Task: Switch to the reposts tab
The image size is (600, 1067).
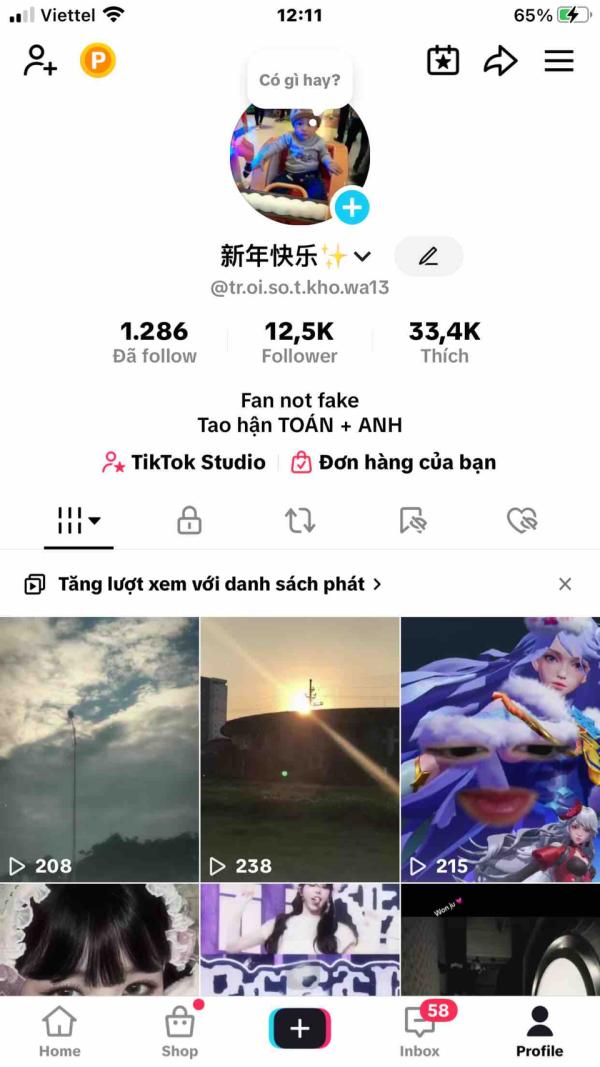Action: click(x=300, y=520)
